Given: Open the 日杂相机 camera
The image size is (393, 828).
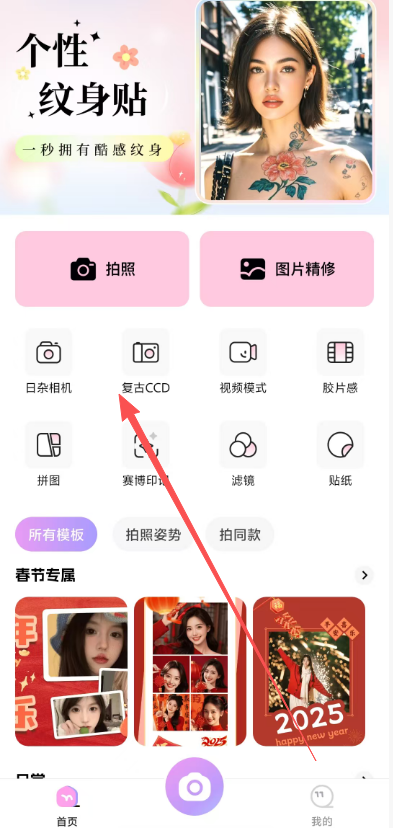Looking at the screenshot, I should [x=49, y=362].
